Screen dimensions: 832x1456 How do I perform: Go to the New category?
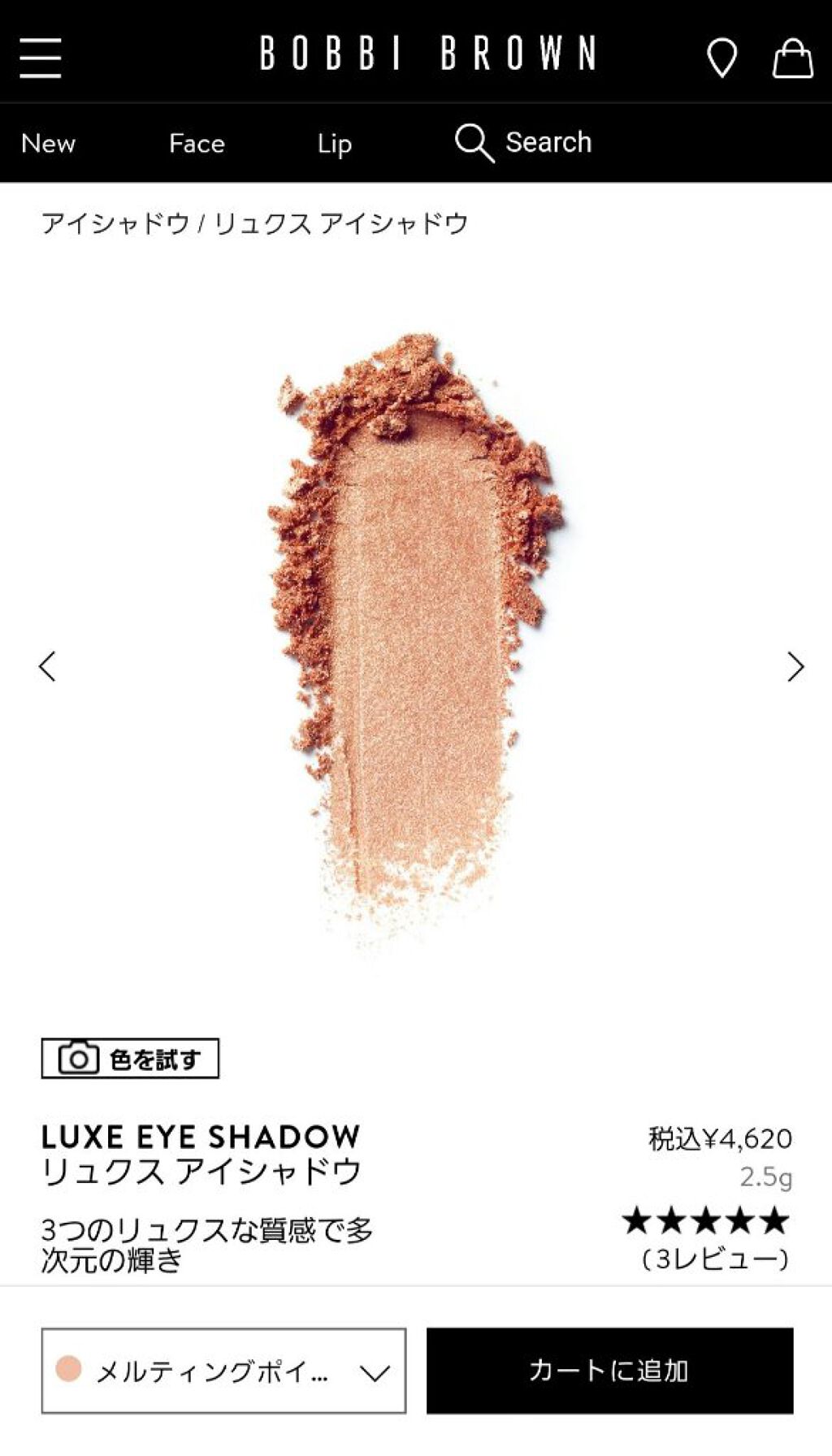[x=48, y=144]
